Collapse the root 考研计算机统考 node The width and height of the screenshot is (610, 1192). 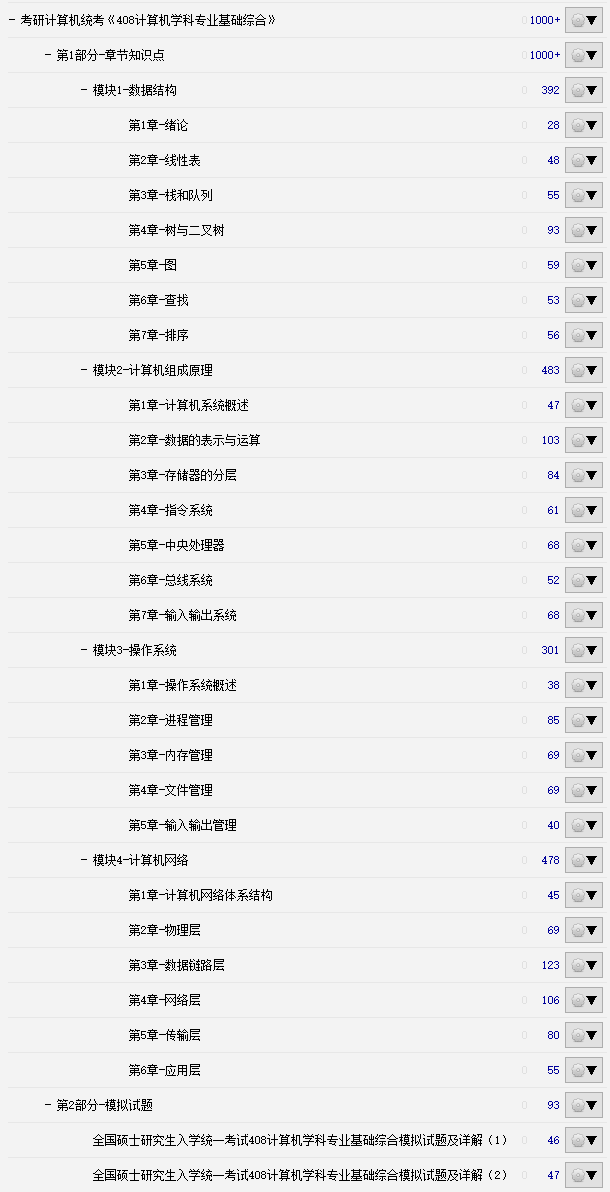tap(11, 21)
